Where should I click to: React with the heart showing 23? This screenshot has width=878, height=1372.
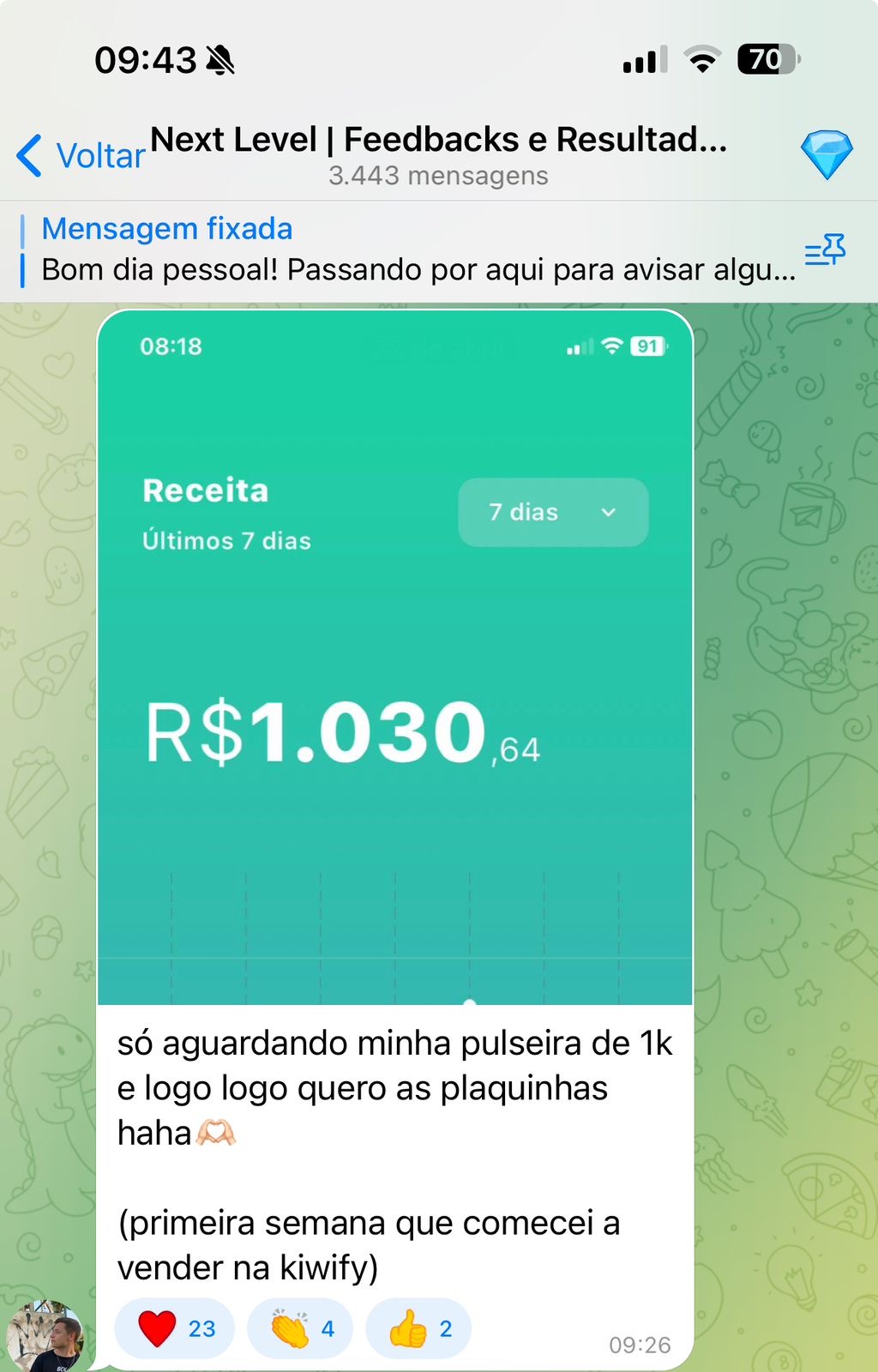click(x=175, y=1328)
